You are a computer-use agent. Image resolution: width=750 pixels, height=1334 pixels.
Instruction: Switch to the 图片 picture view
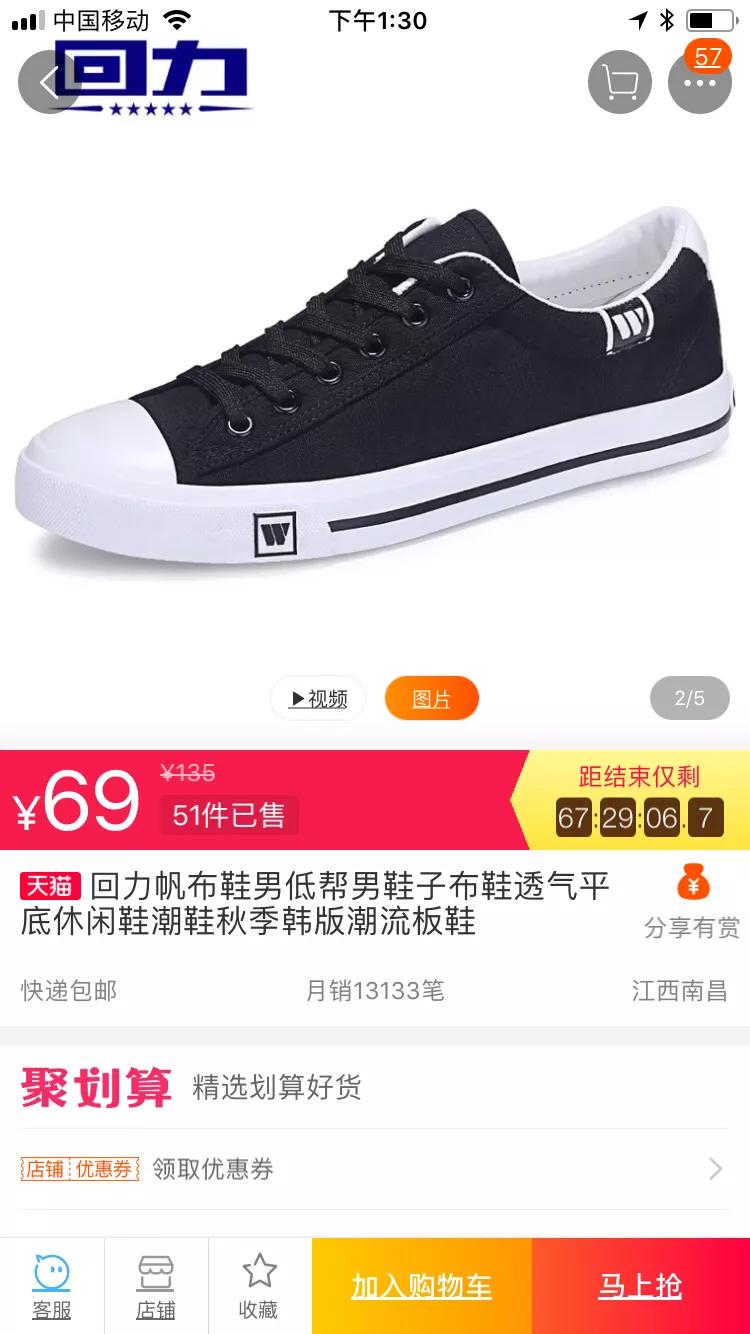point(432,698)
